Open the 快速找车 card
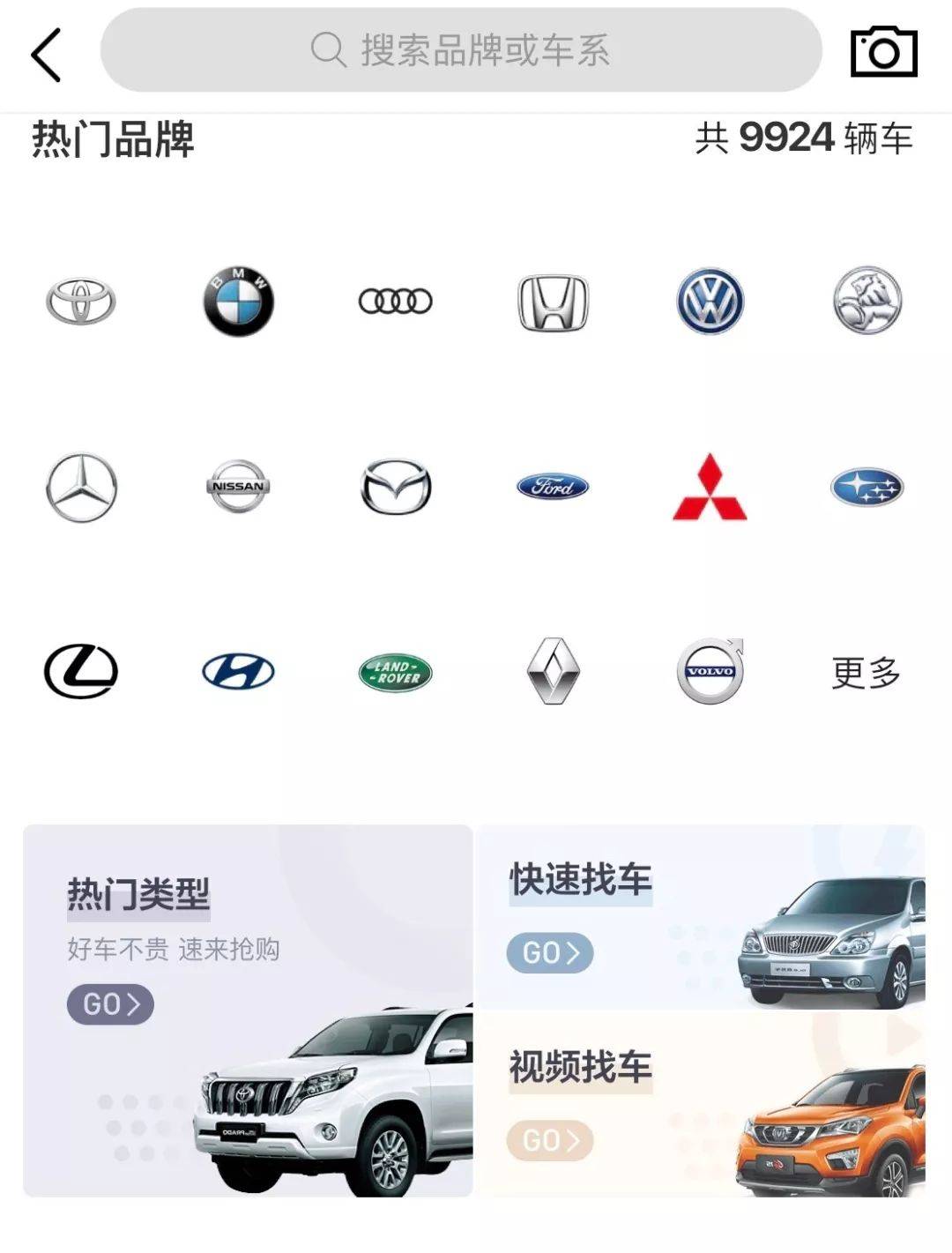Screen dimensions: 952x1253 (700, 917)
